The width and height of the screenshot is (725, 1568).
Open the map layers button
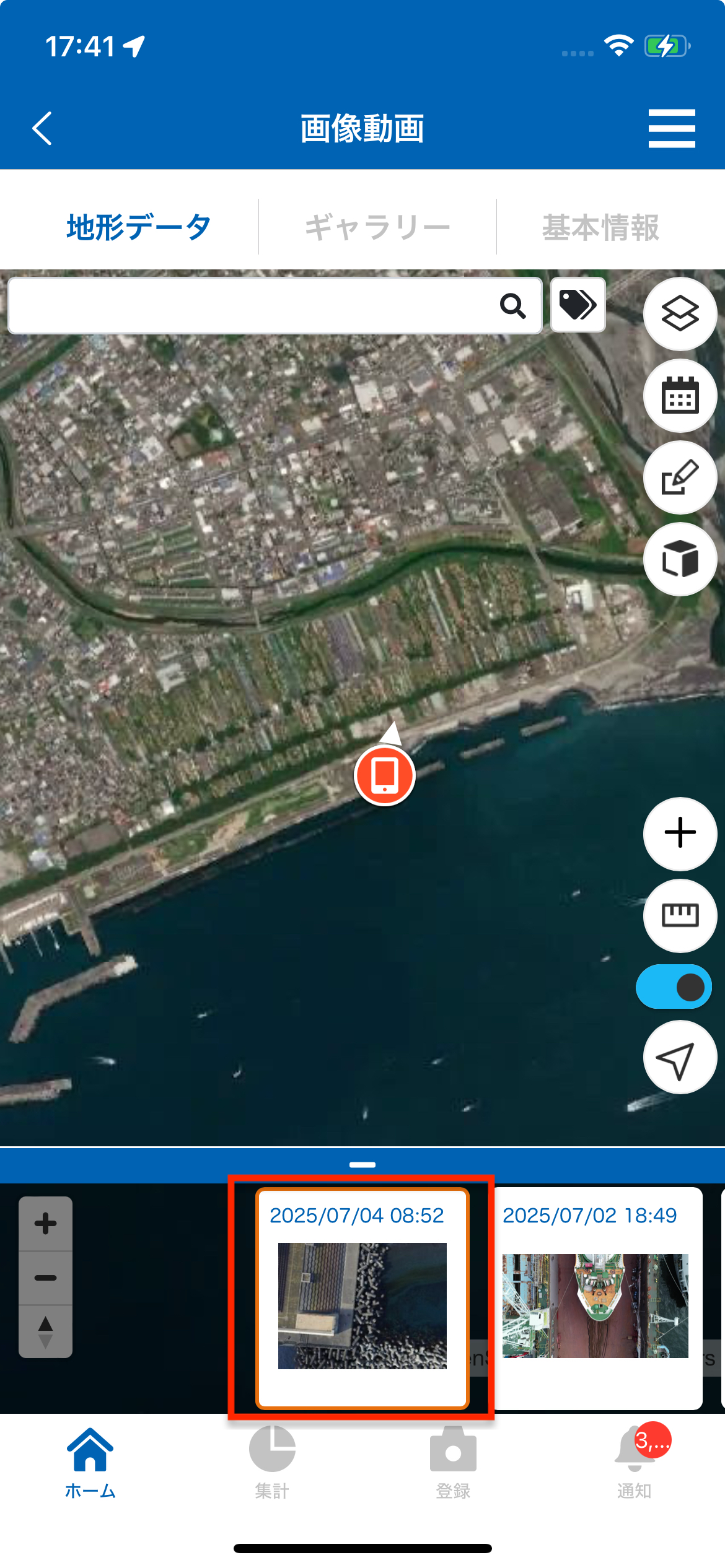tap(680, 314)
